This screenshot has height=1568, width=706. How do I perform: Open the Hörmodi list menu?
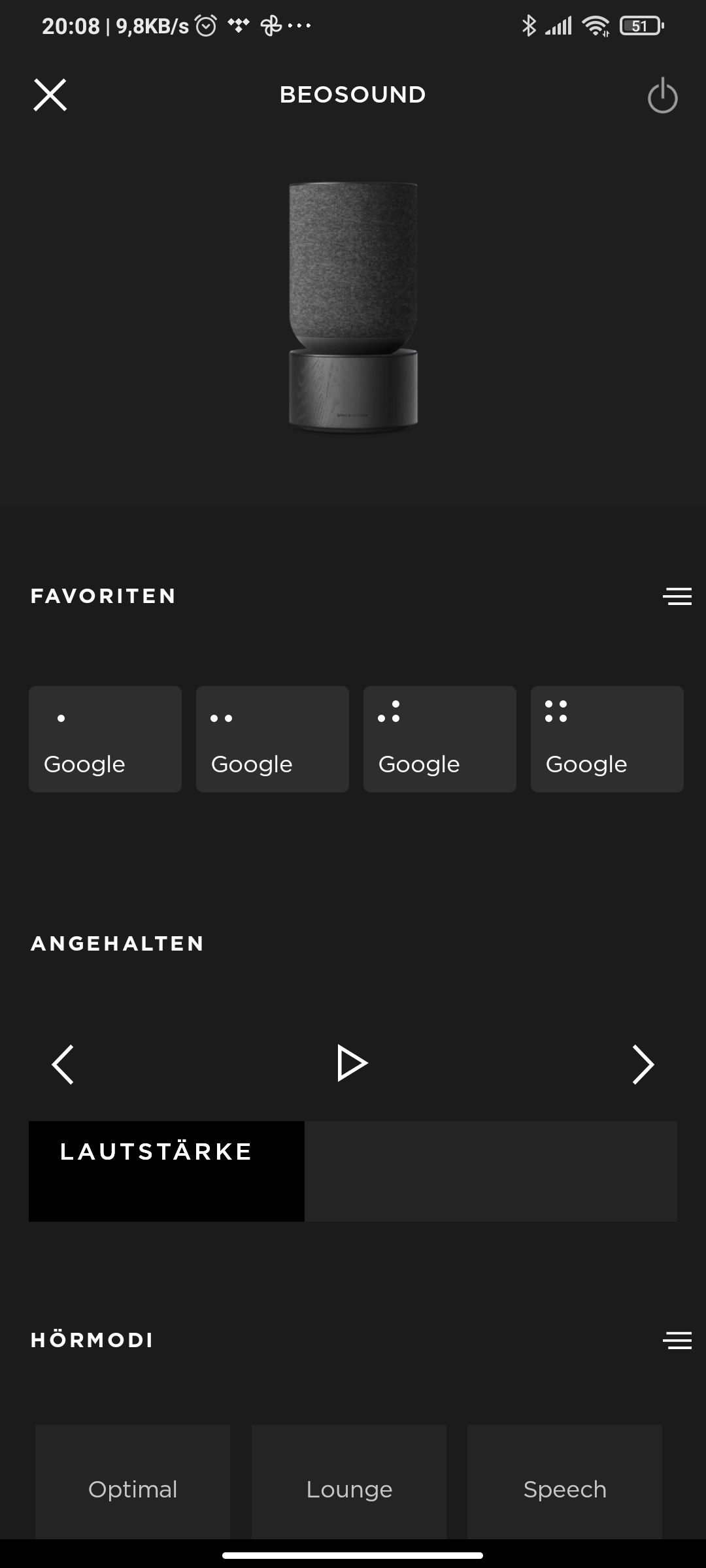(x=677, y=1340)
